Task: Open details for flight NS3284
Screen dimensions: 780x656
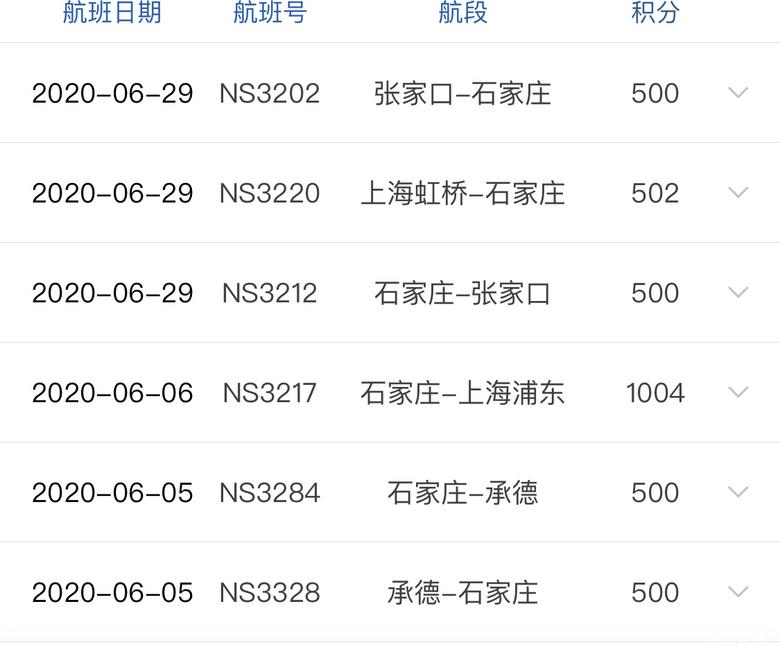Action: (738, 492)
